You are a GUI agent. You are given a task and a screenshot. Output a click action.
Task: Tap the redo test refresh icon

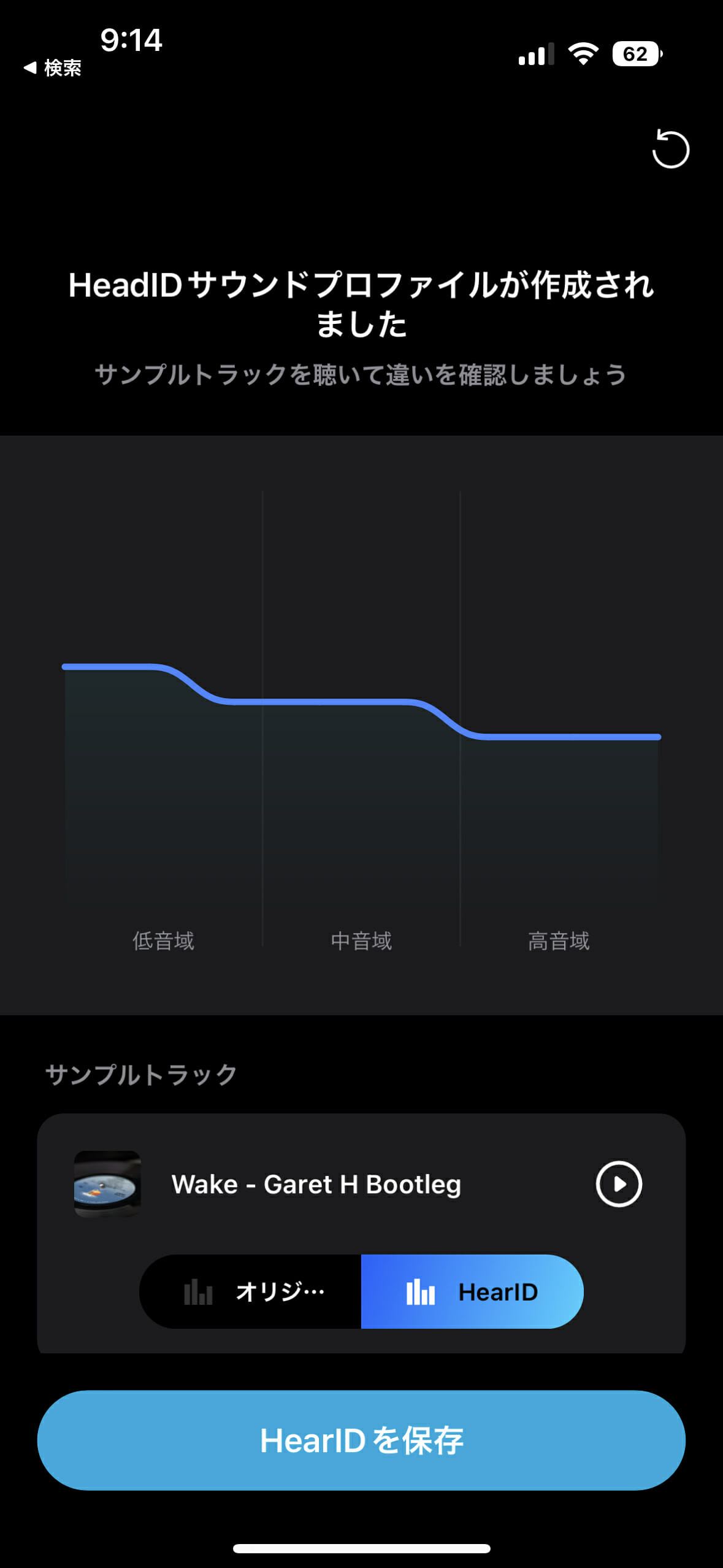tap(670, 149)
